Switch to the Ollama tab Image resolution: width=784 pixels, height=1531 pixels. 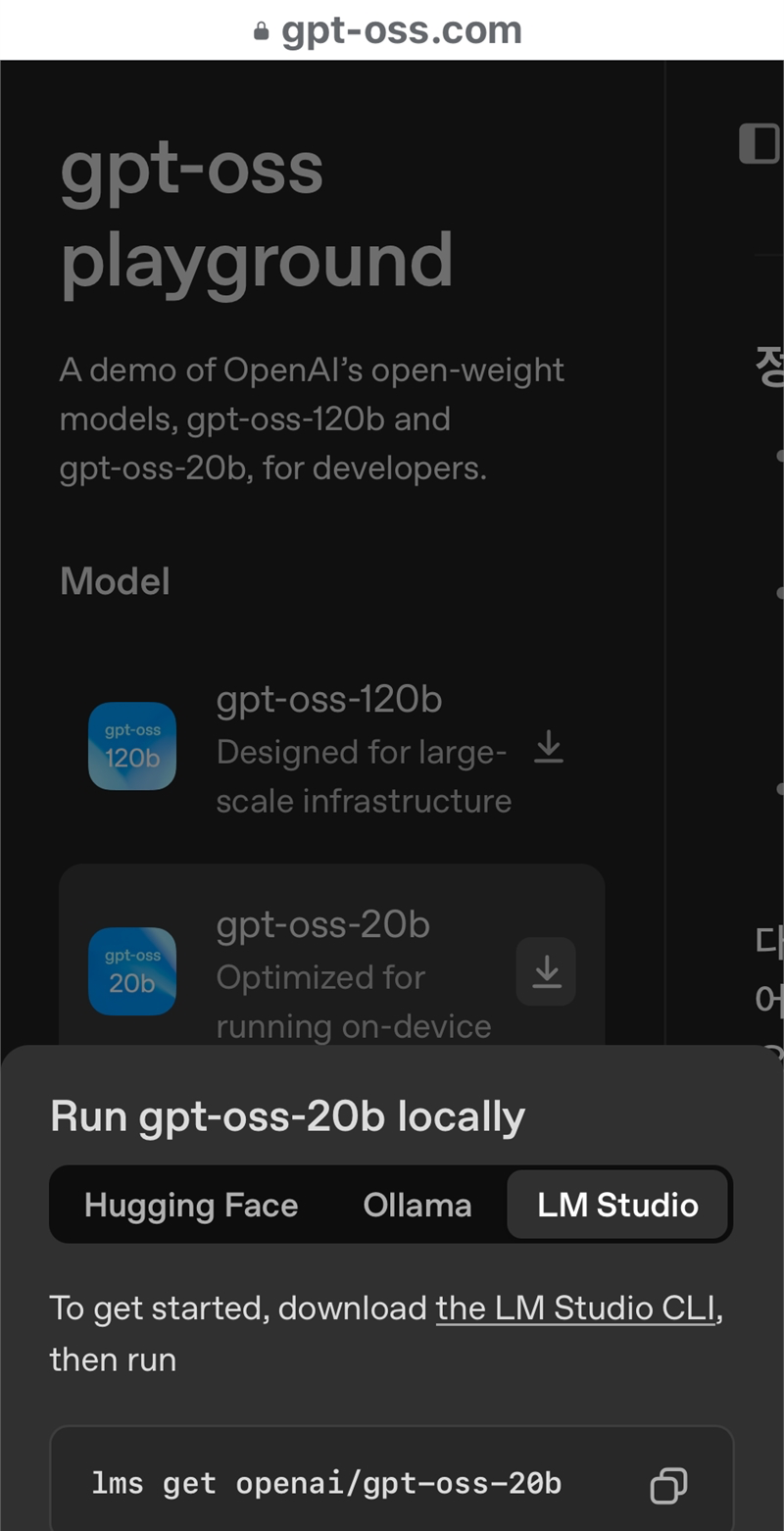417,1205
